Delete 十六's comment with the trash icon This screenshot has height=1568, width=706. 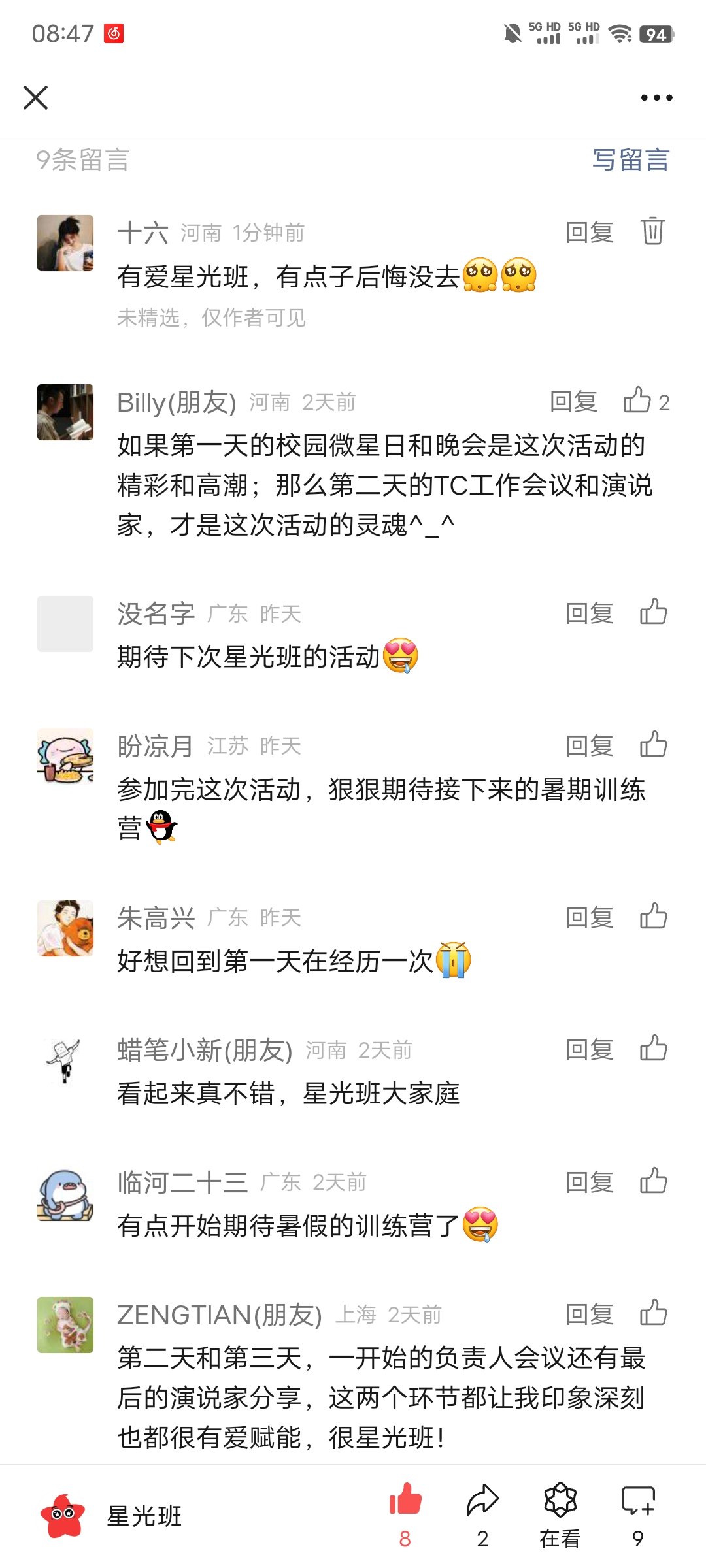click(x=652, y=231)
